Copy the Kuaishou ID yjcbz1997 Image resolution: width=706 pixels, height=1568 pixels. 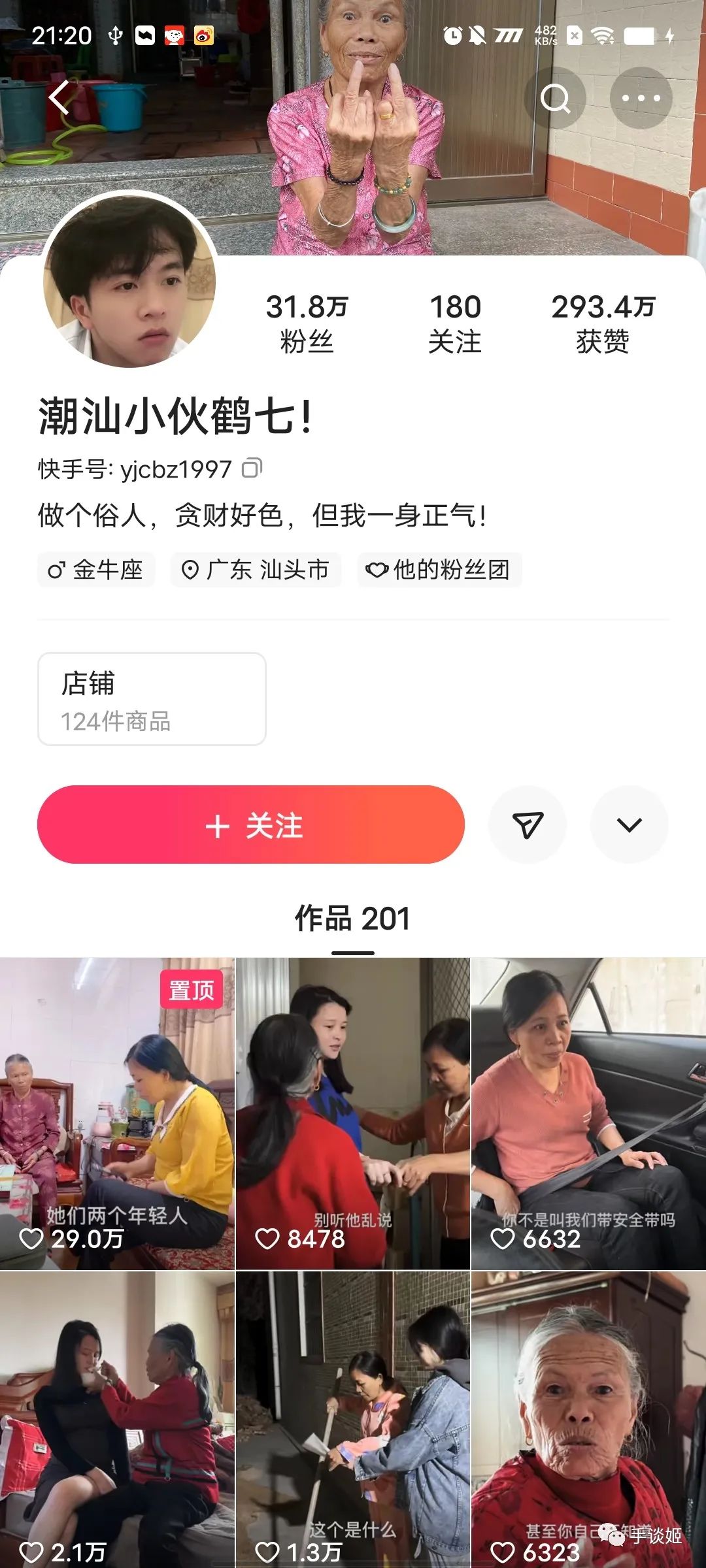[252, 468]
